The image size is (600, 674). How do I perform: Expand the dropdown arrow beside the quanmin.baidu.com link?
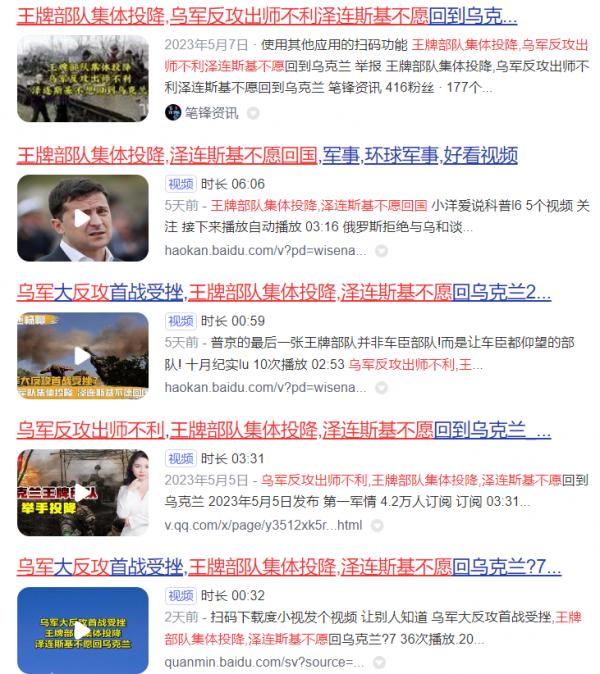point(380,662)
